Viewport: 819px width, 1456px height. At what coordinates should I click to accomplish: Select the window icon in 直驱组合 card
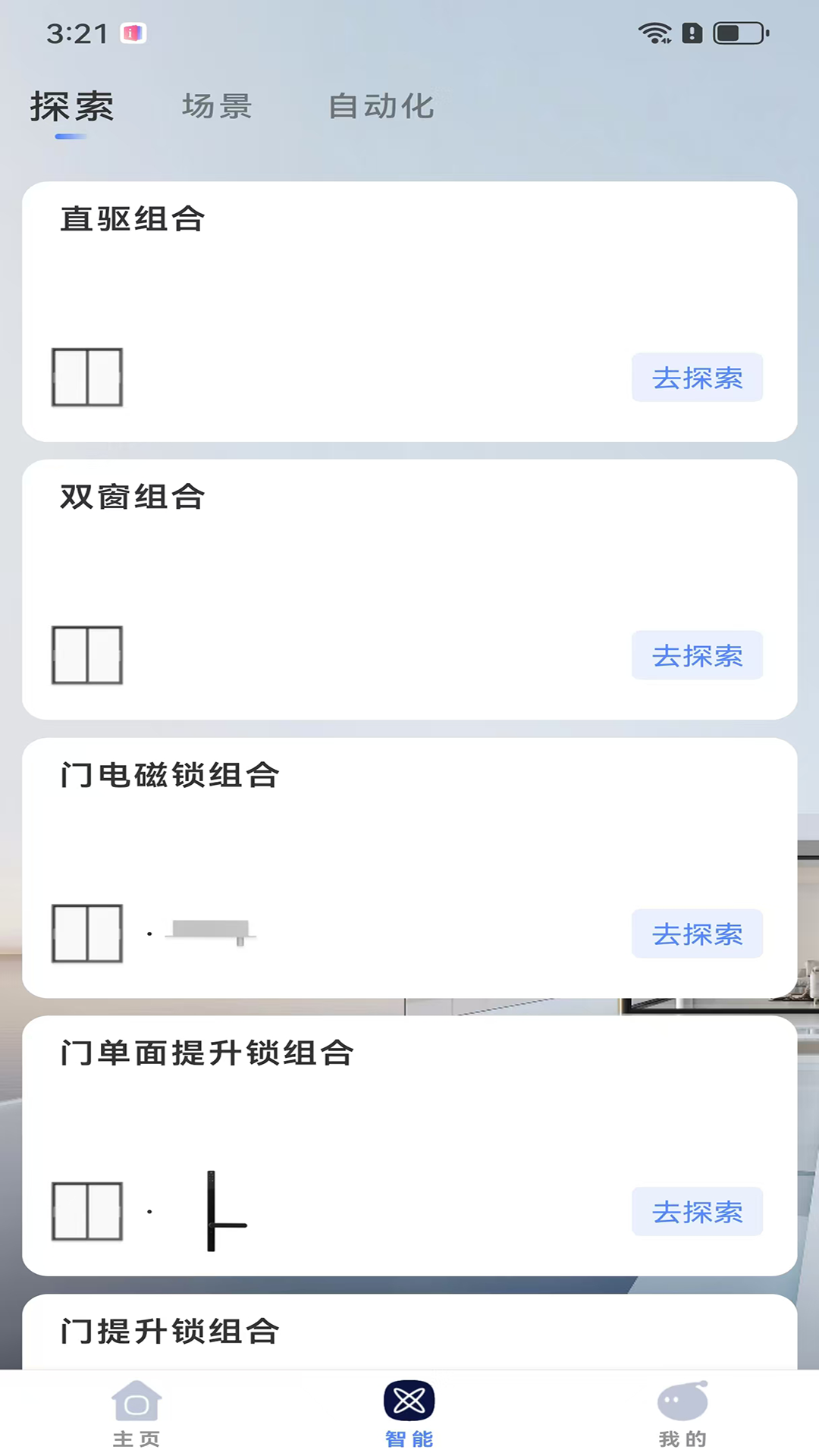[x=87, y=378]
